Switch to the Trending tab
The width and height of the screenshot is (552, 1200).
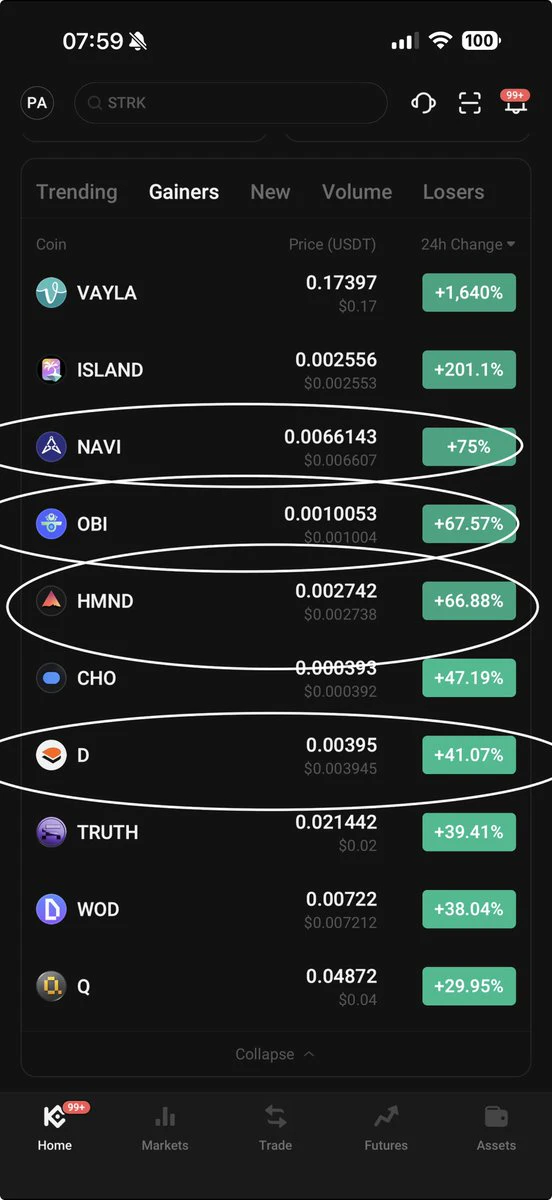pyautogui.click(x=77, y=192)
